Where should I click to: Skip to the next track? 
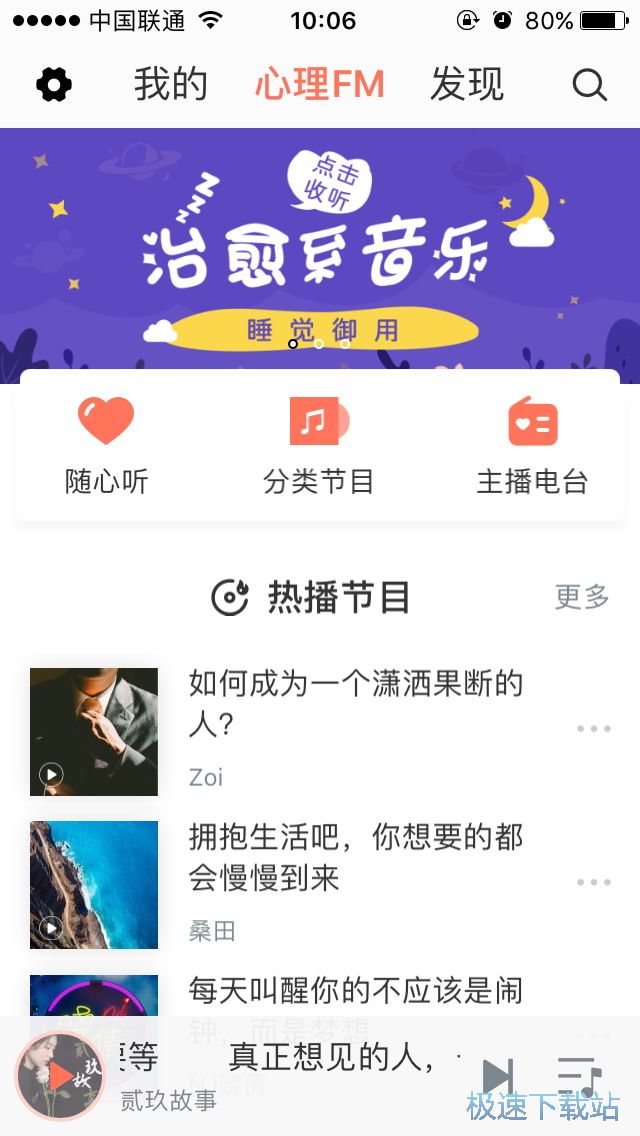point(498,1076)
